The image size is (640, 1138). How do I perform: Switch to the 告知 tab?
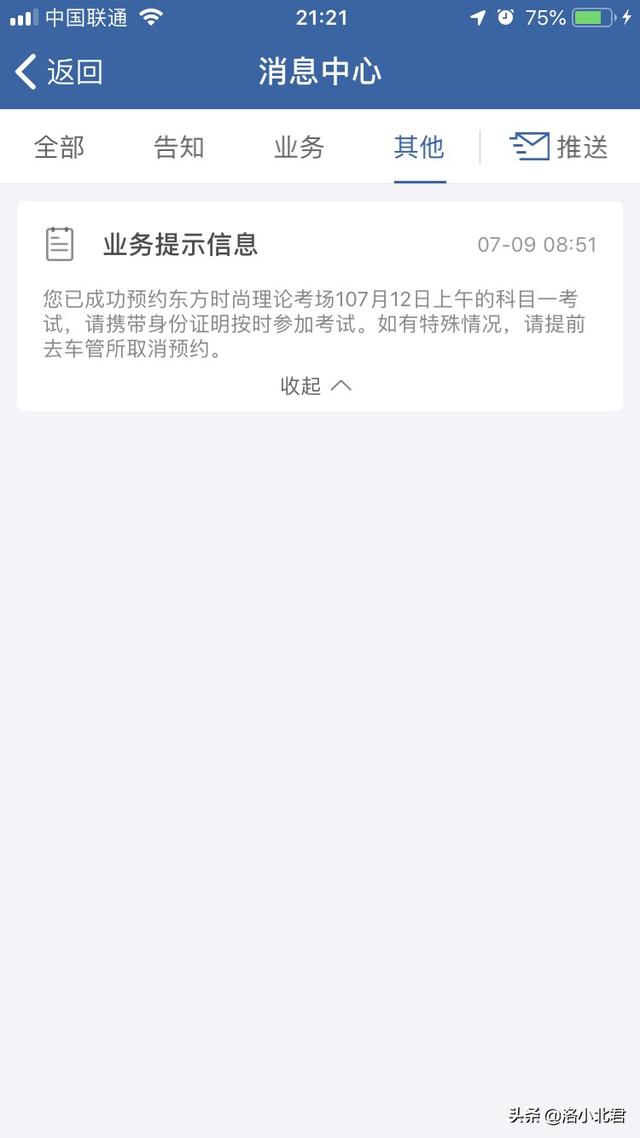[179, 147]
